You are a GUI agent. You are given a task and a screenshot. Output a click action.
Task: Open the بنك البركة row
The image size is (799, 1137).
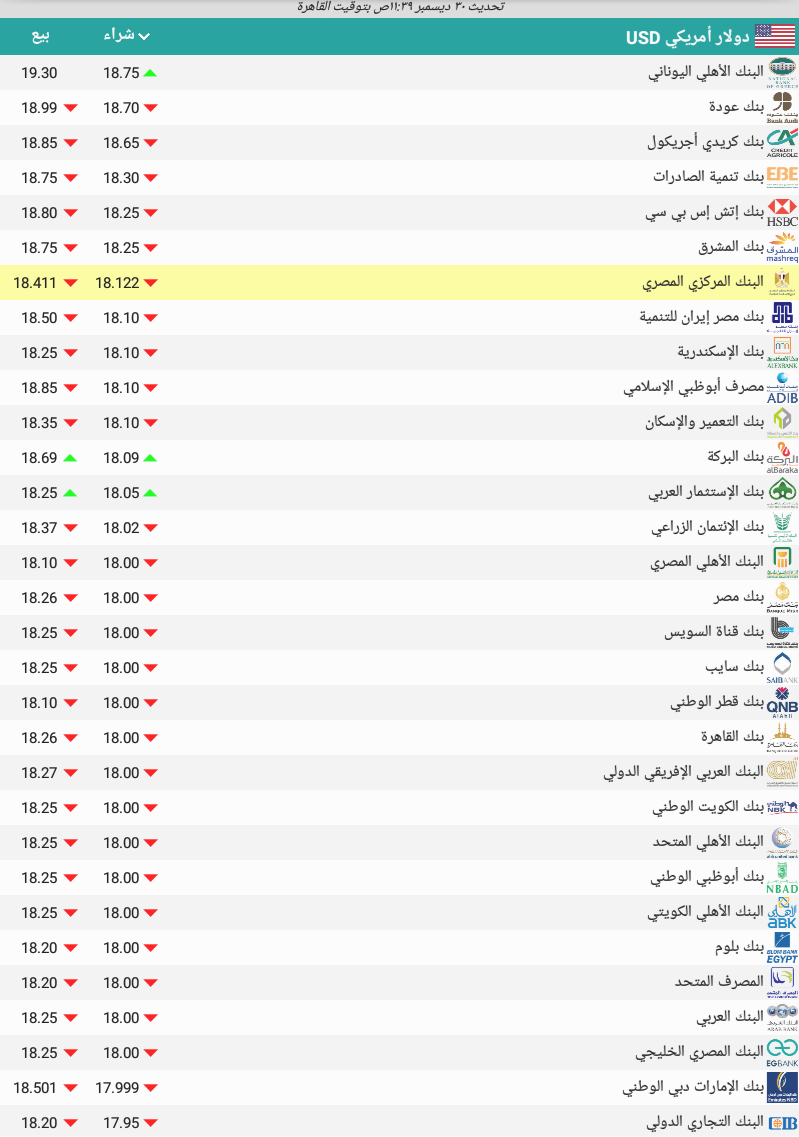(x=735, y=457)
